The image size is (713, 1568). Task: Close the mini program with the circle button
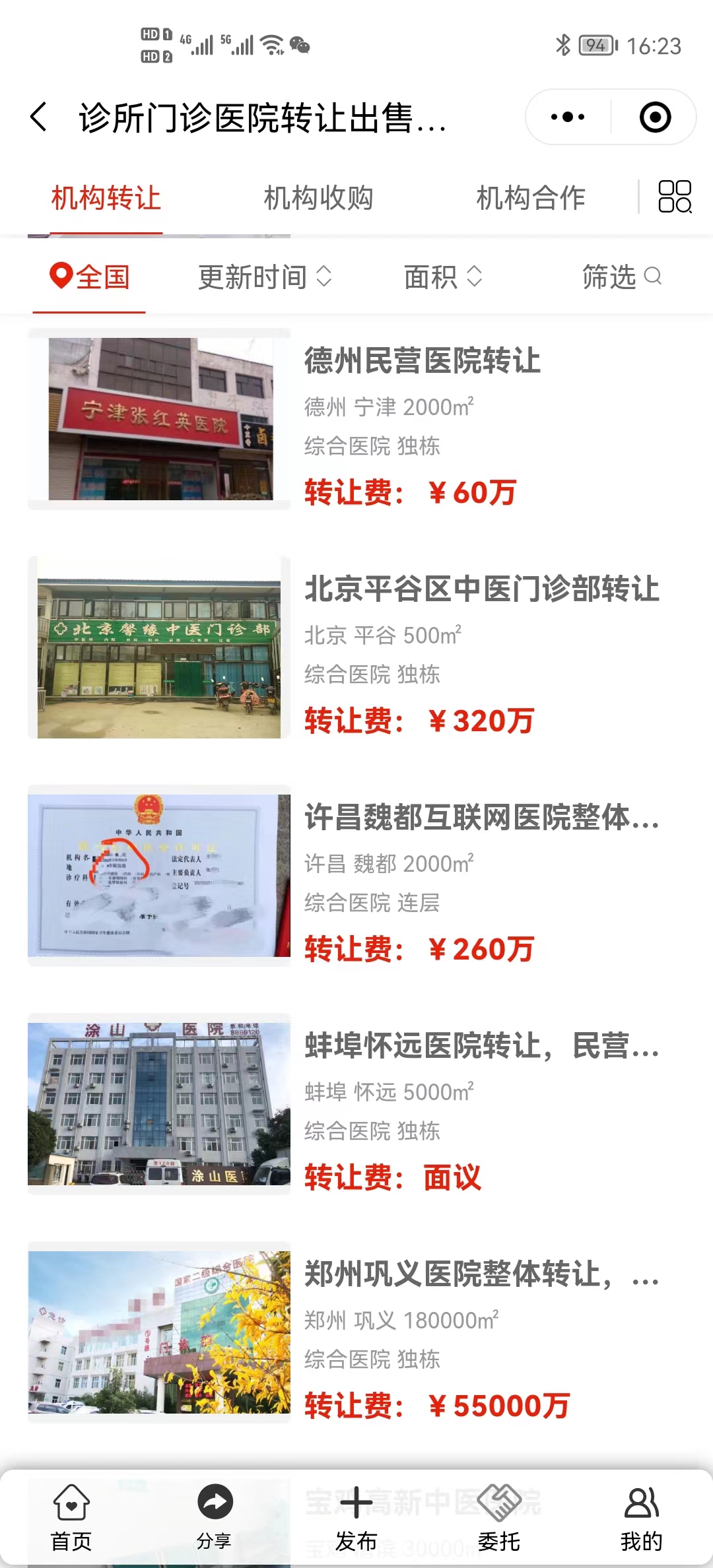click(655, 117)
